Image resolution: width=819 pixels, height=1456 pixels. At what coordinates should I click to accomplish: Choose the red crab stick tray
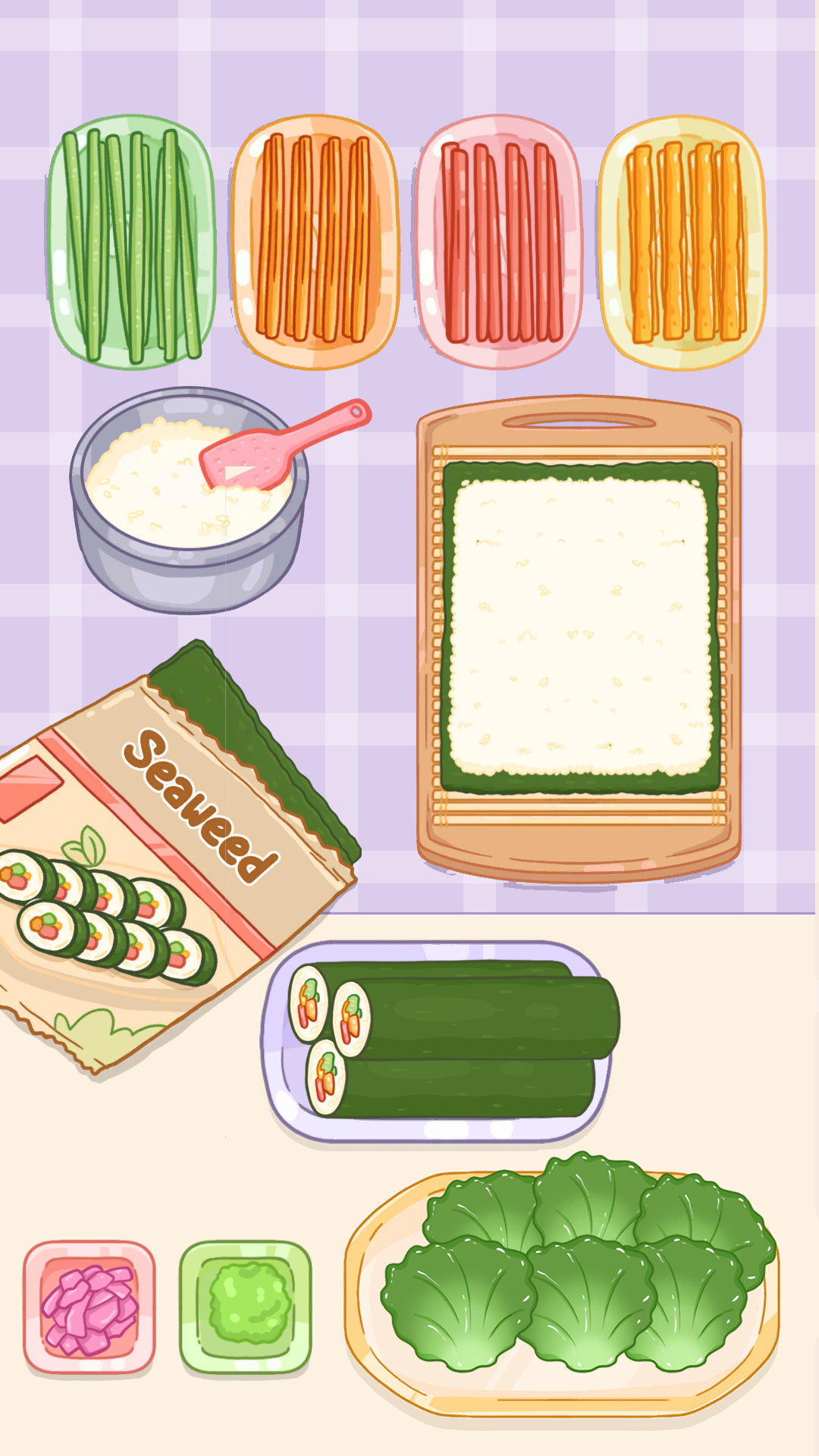[500, 243]
